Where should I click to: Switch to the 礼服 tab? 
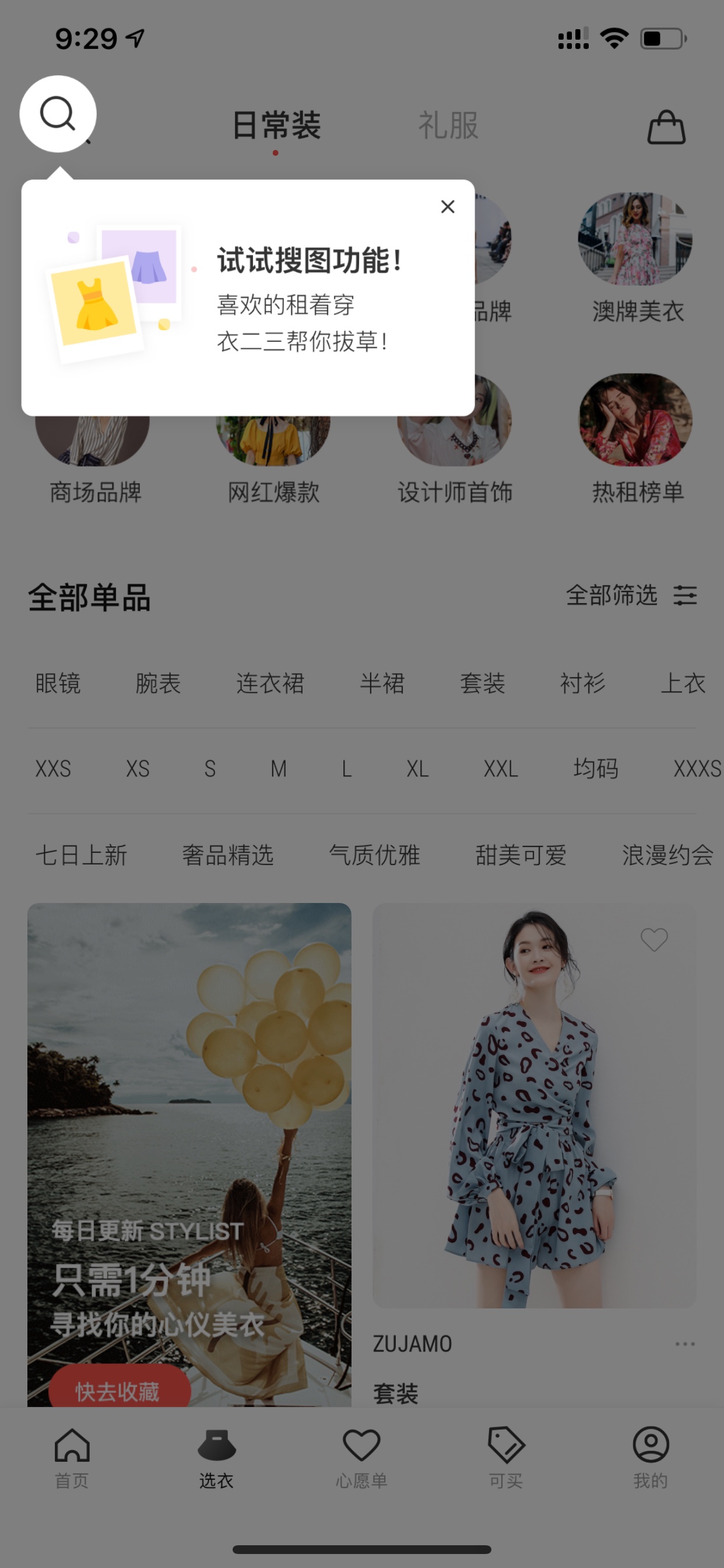[448, 125]
